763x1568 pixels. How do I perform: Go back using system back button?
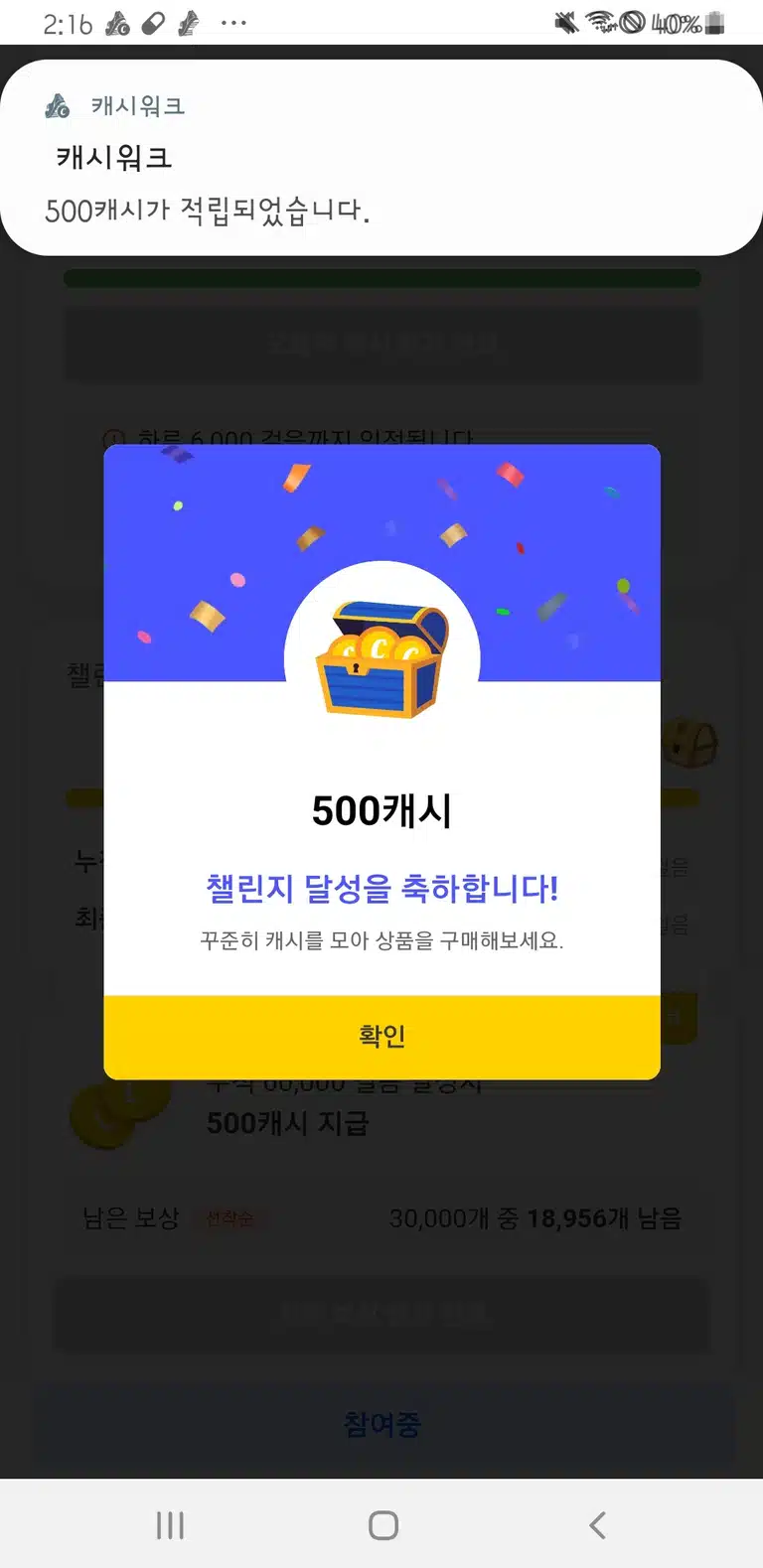(597, 1525)
